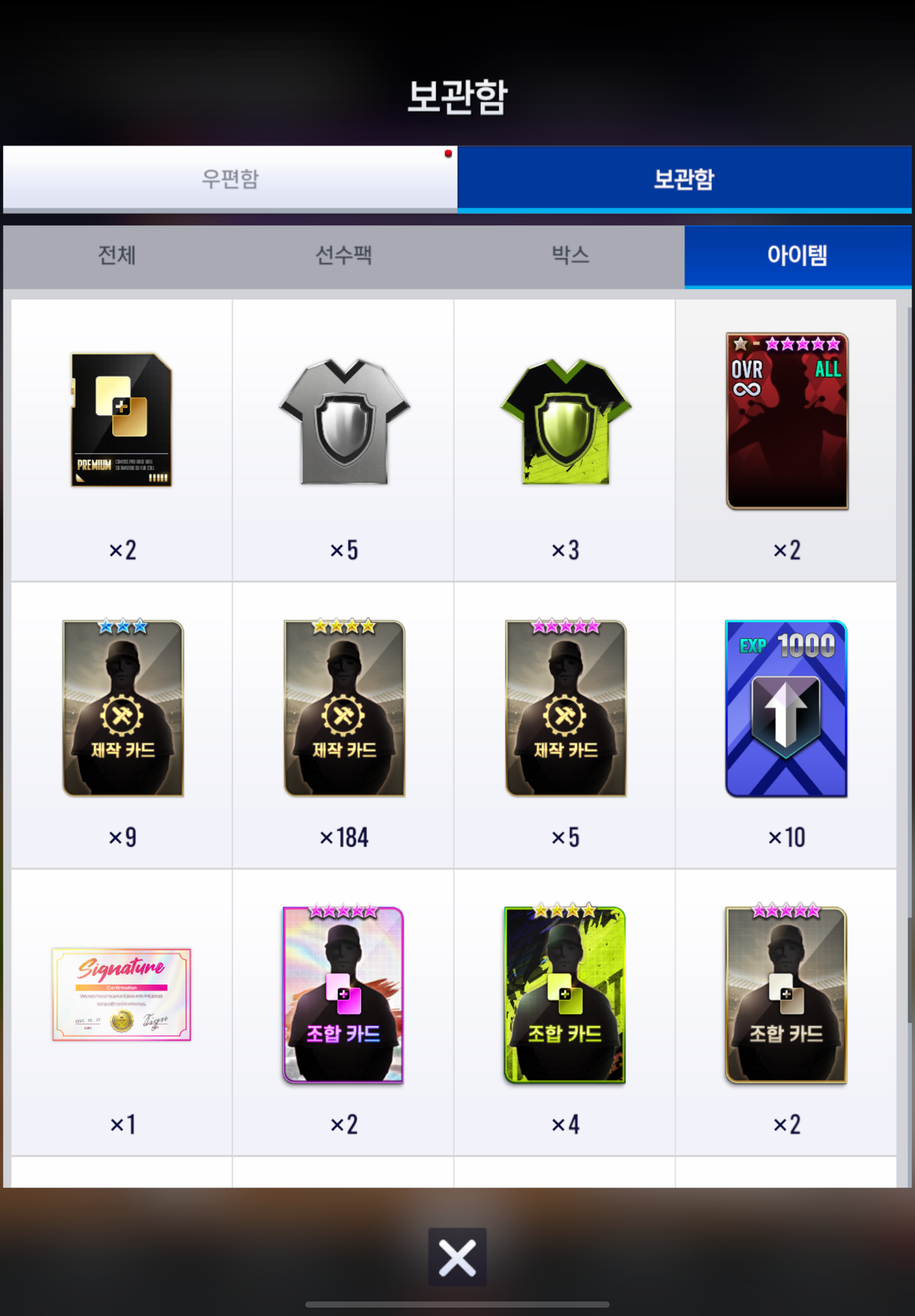This screenshot has height=1316, width=915.
Task: Select the silver jersey item
Action: tap(344, 421)
